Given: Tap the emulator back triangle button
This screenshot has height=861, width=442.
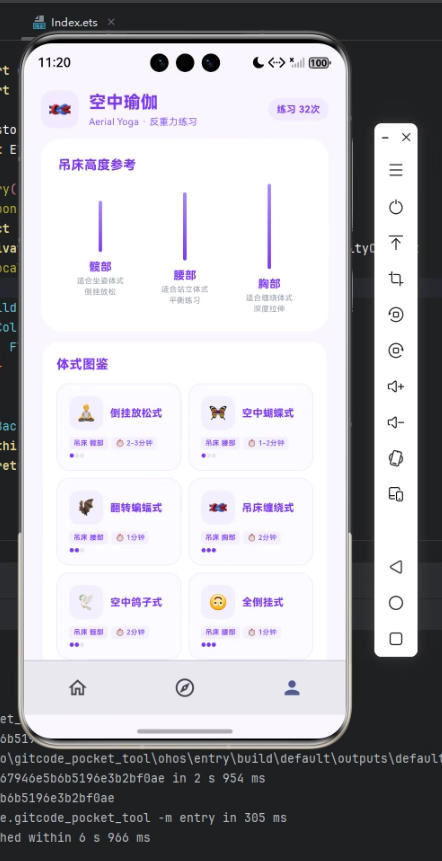Looking at the screenshot, I should 396,567.
